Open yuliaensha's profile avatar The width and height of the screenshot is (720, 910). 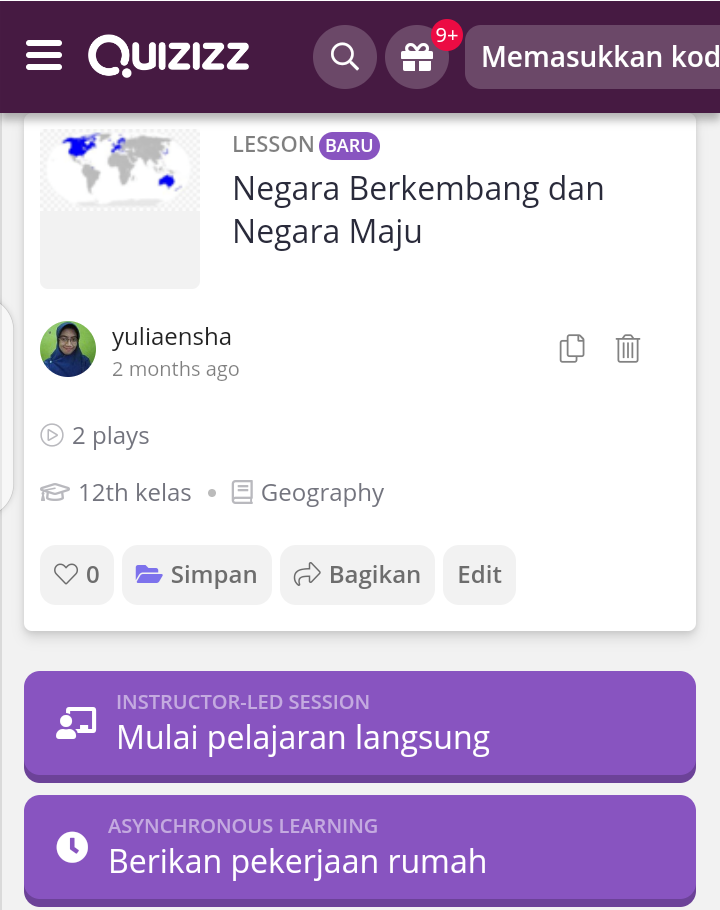(x=68, y=349)
